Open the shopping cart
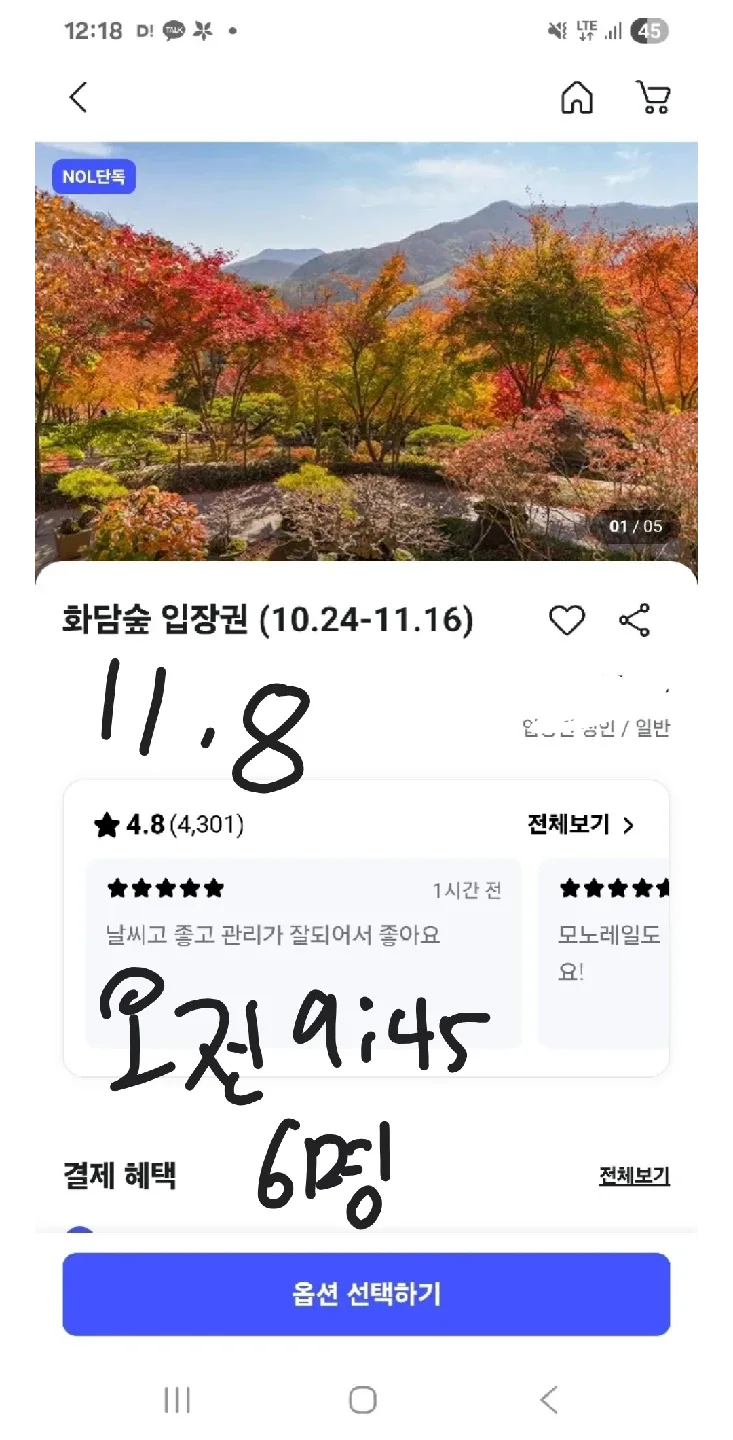733x1440 pixels. (x=653, y=98)
